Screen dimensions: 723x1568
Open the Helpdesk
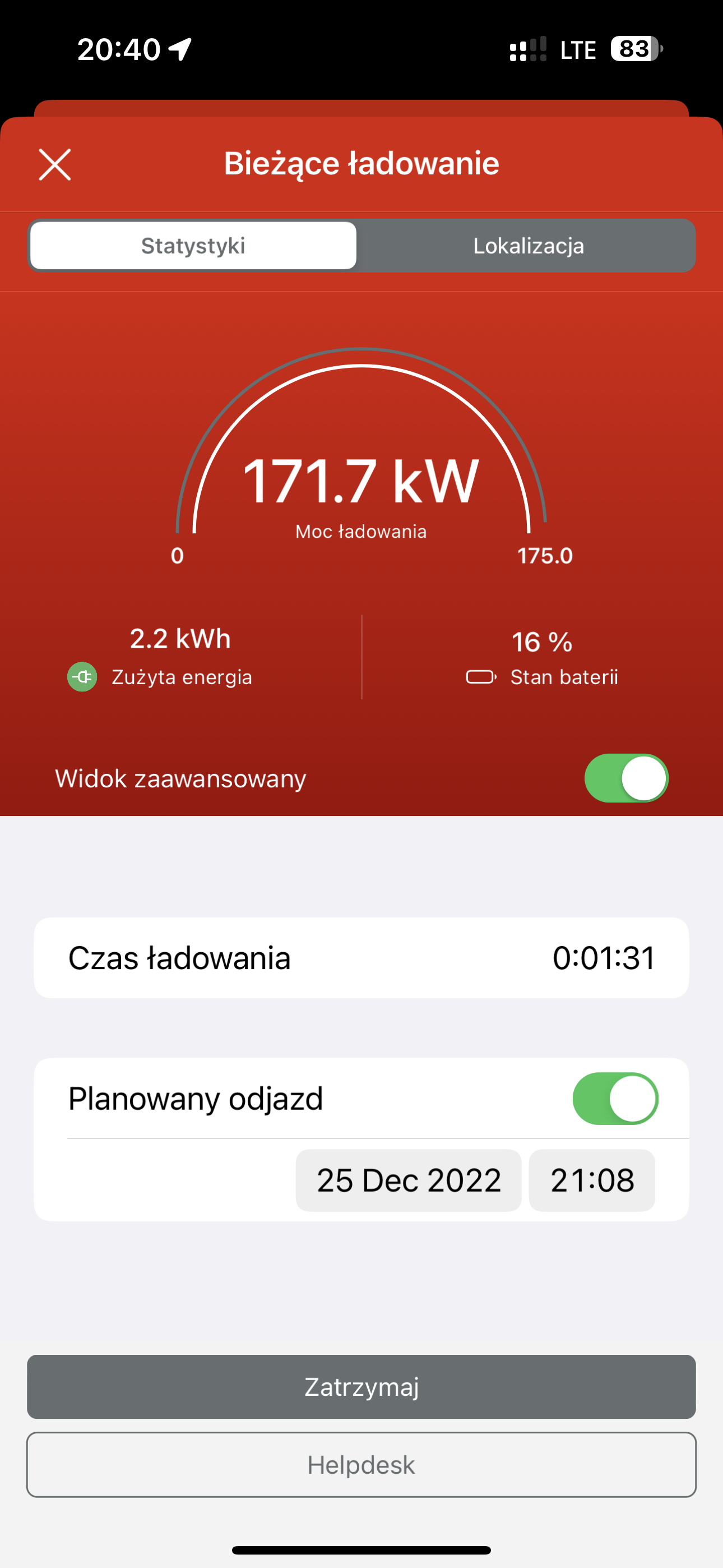pyautogui.click(x=361, y=1464)
